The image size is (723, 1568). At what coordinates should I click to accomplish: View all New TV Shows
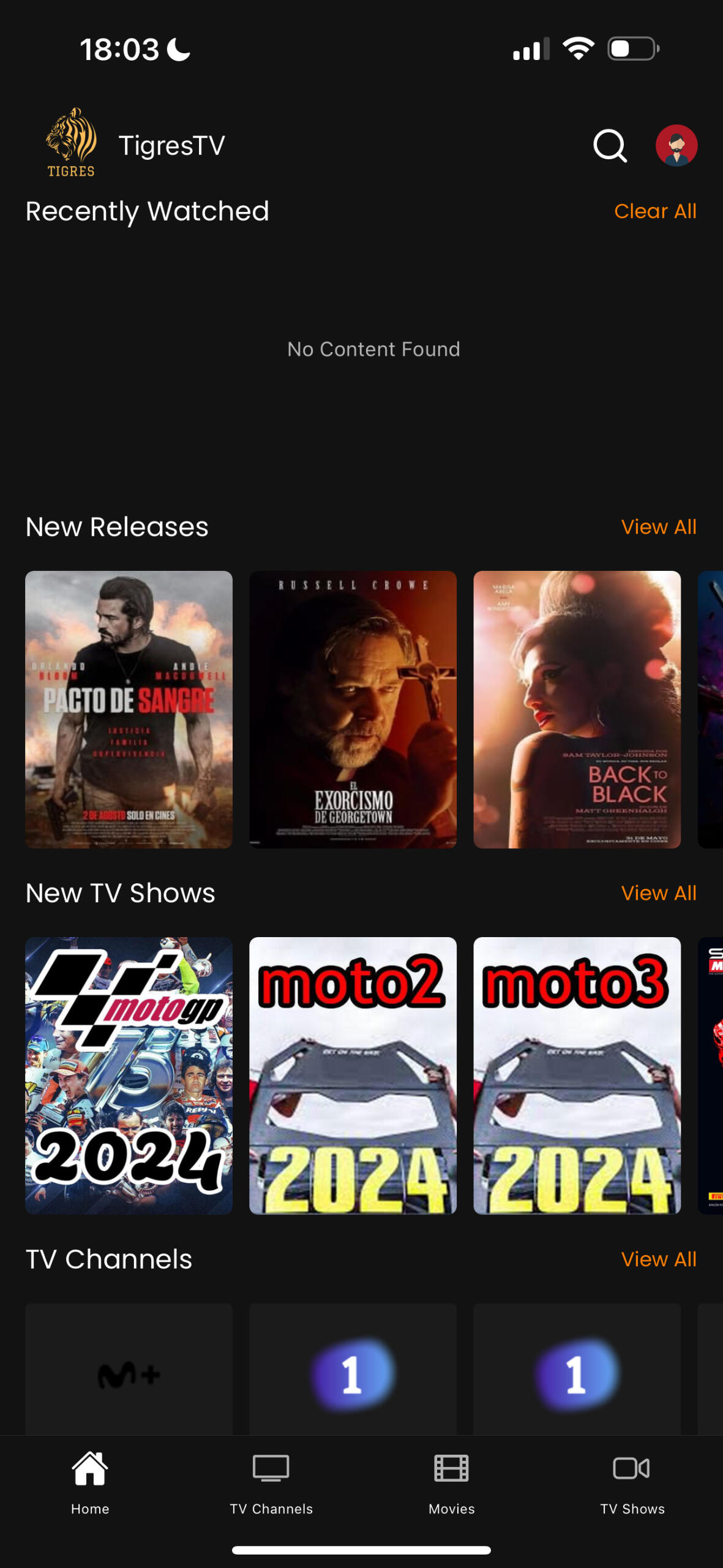tap(659, 893)
